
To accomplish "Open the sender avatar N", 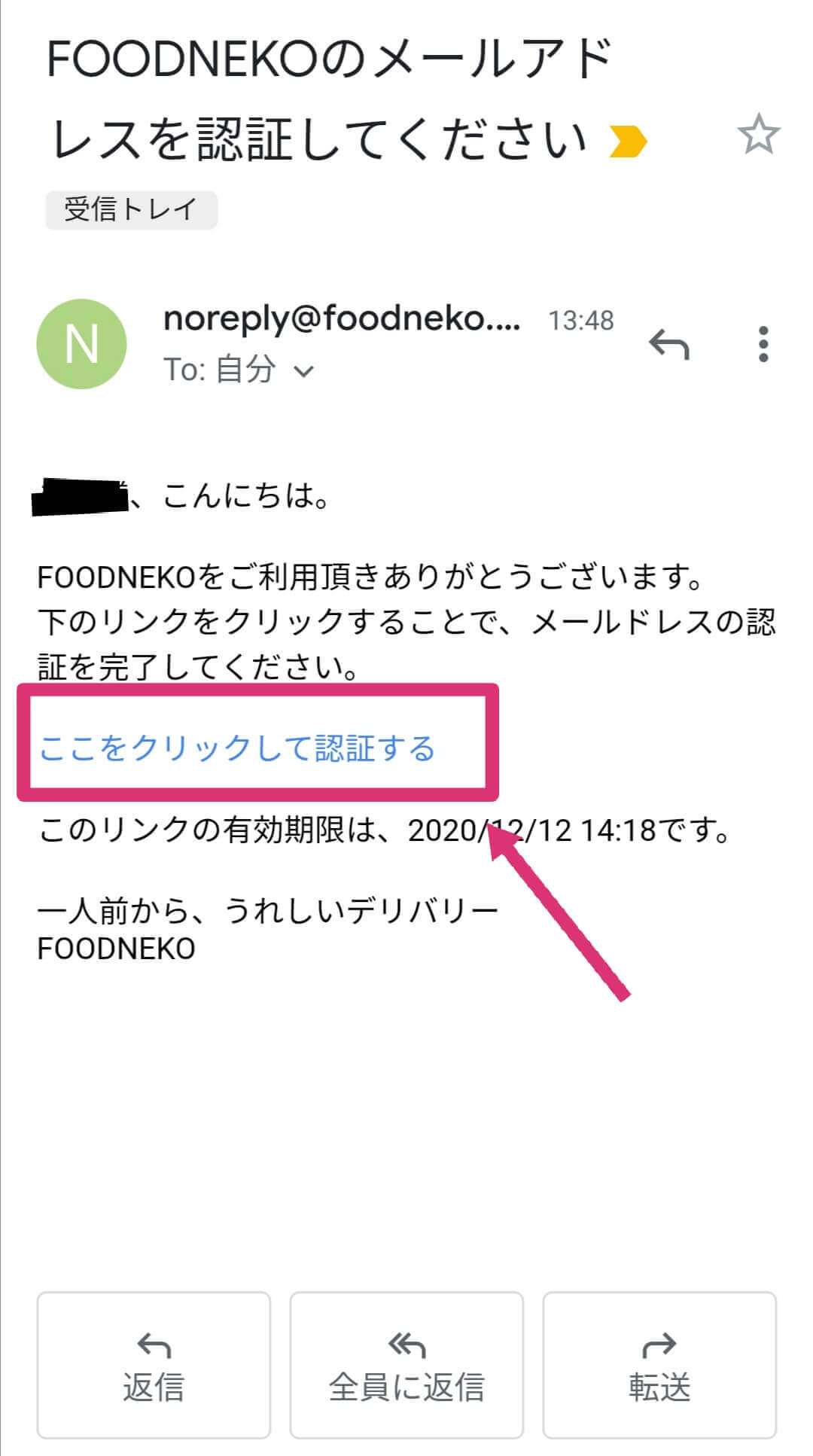I will (x=81, y=345).
